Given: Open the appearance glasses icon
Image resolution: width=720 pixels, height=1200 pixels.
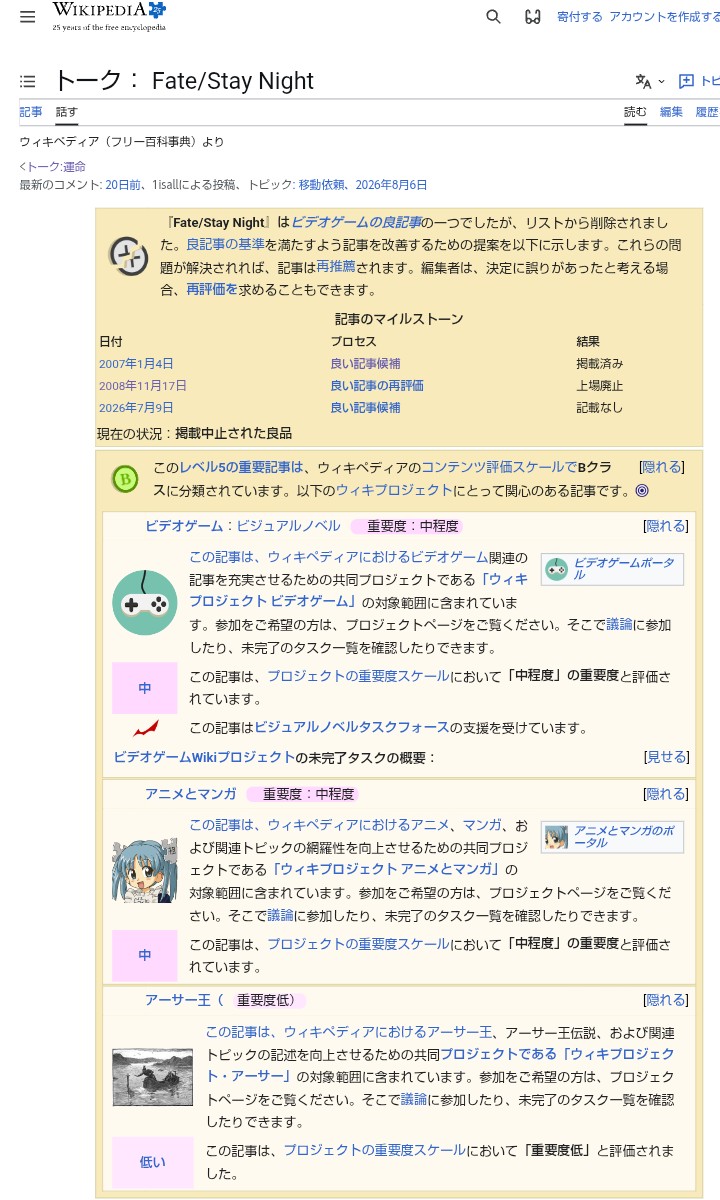Looking at the screenshot, I should click(533, 17).
